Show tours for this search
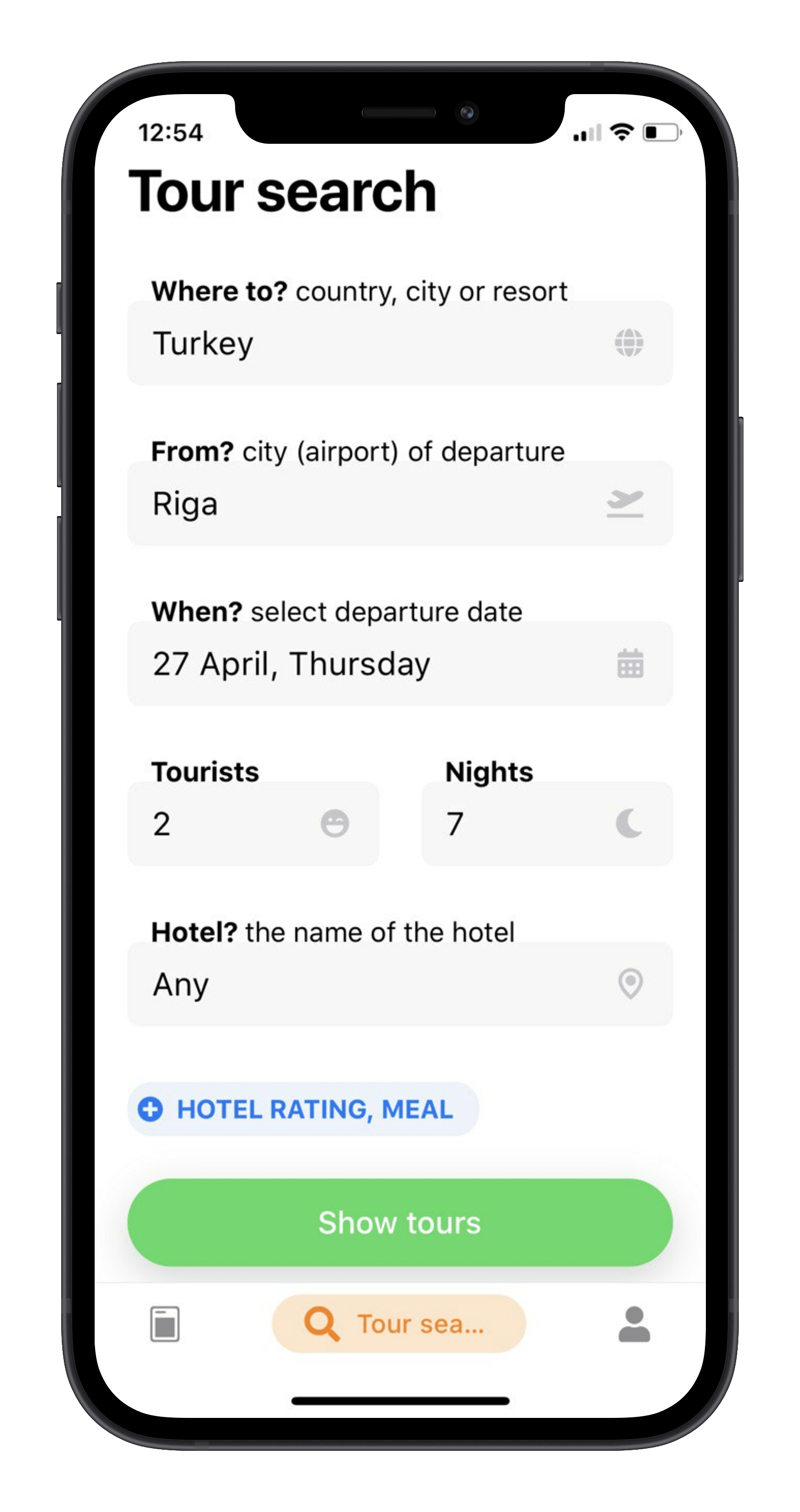800x1512 pixels. [399, 1223]
